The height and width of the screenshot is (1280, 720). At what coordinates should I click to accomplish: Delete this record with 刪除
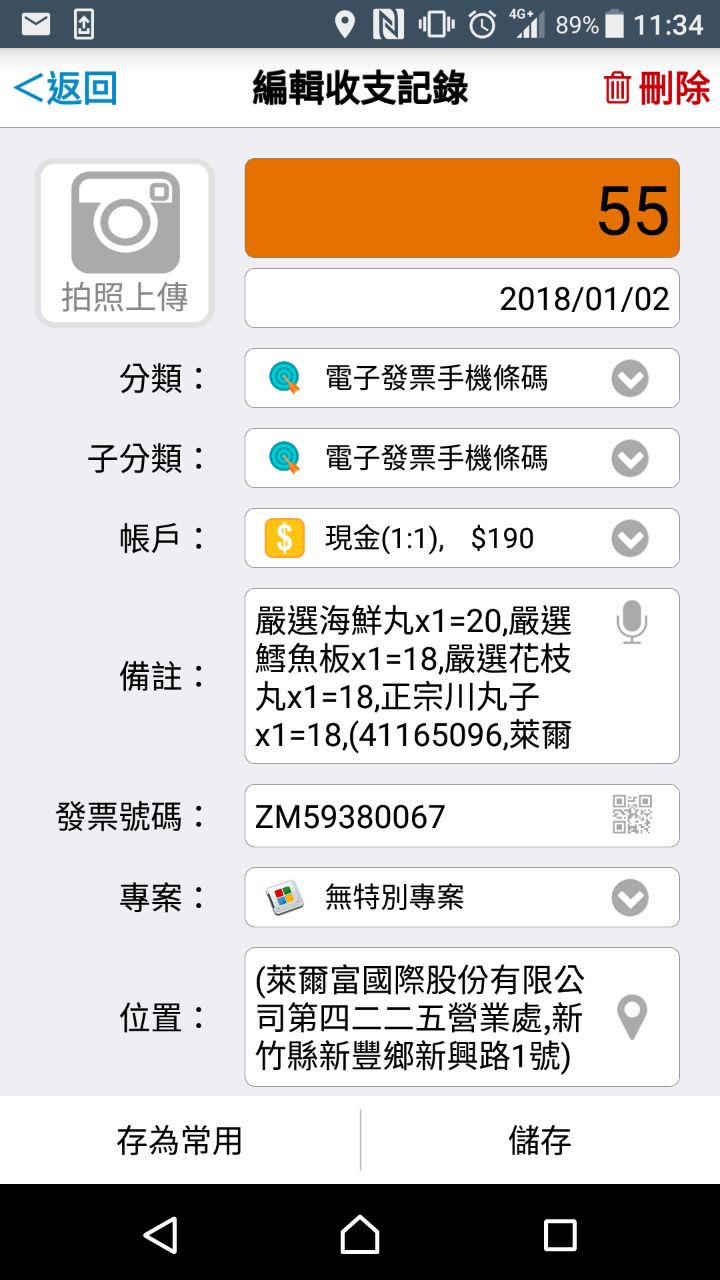coord(657,88)
